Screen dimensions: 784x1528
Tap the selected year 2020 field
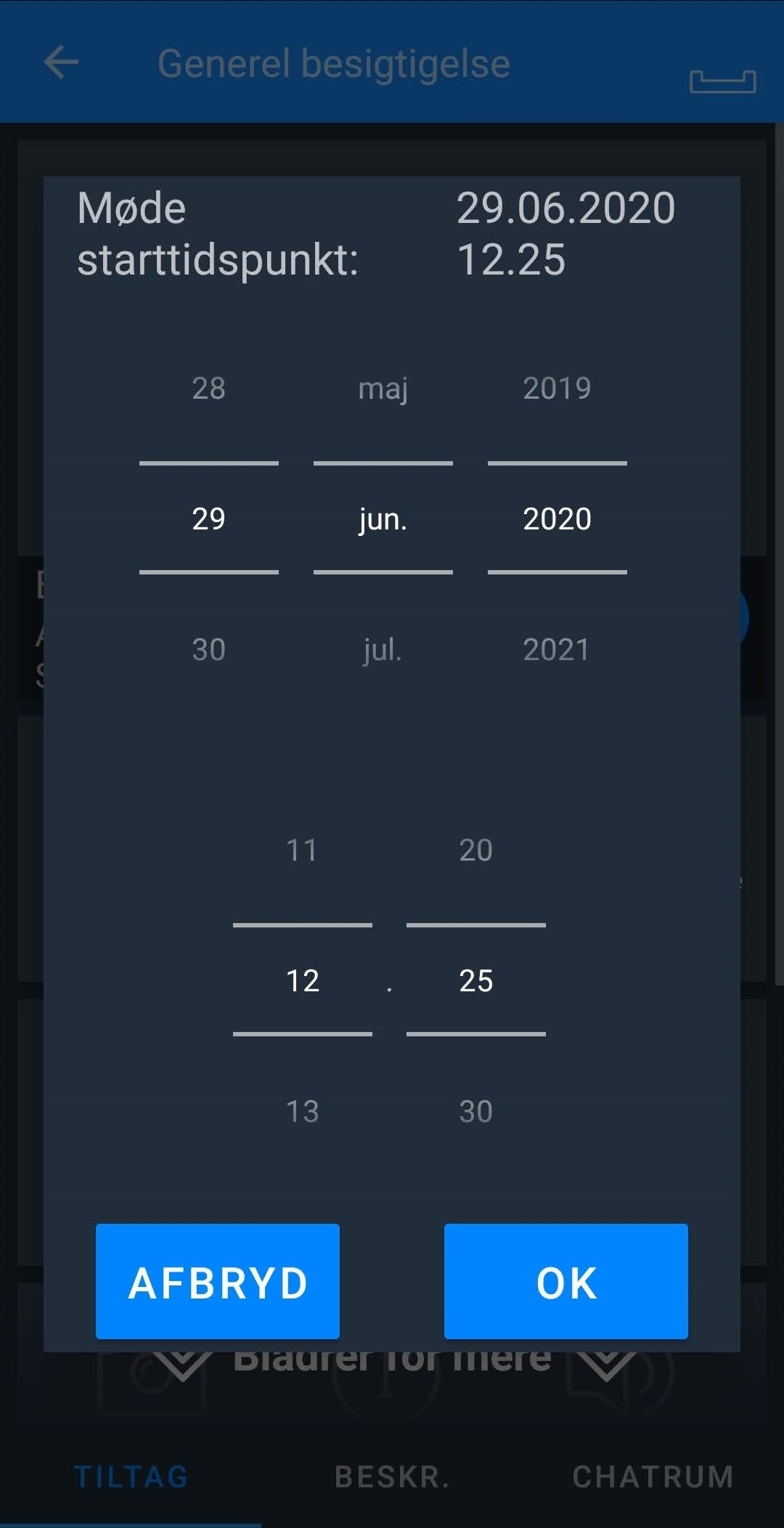(x=557, y=519)
